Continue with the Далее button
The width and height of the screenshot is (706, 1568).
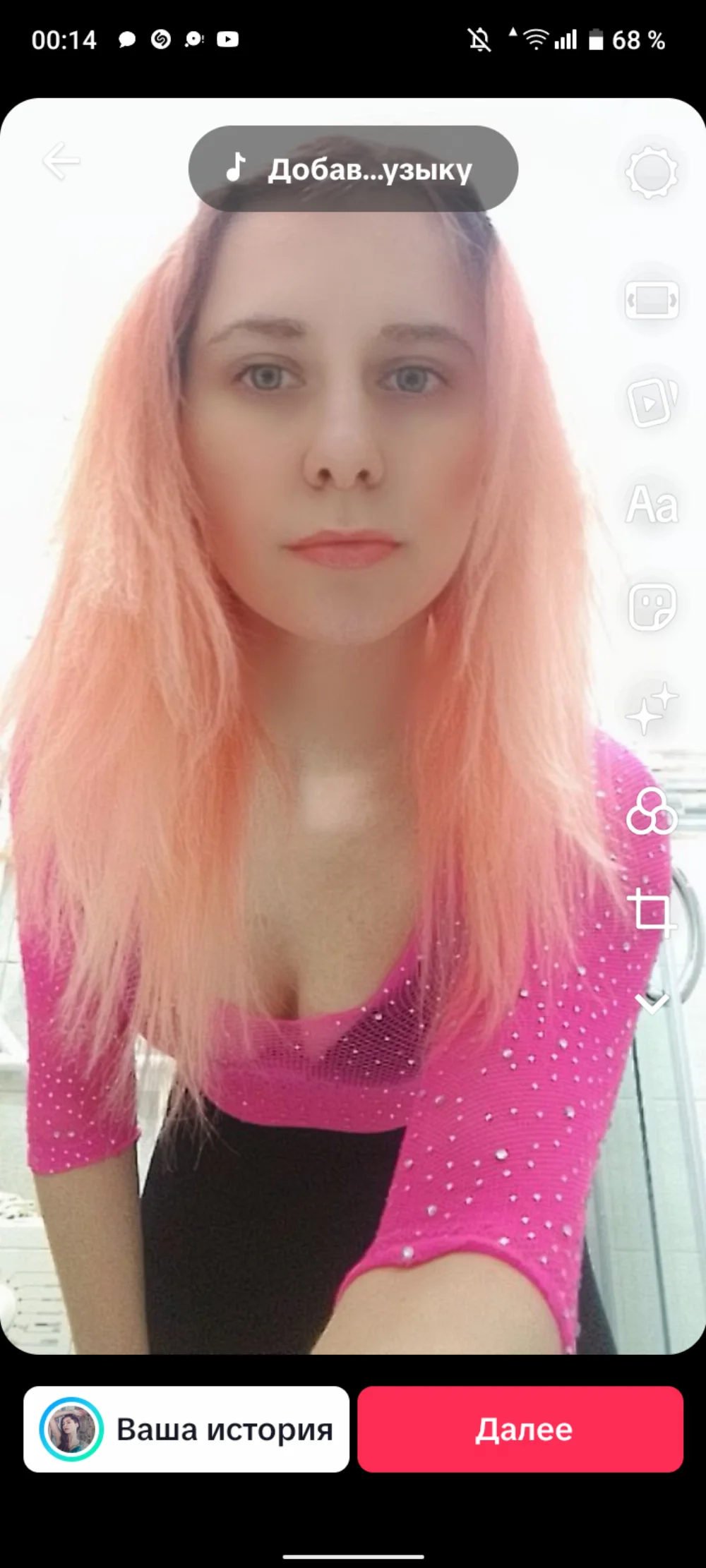(x=520, y=1429)
